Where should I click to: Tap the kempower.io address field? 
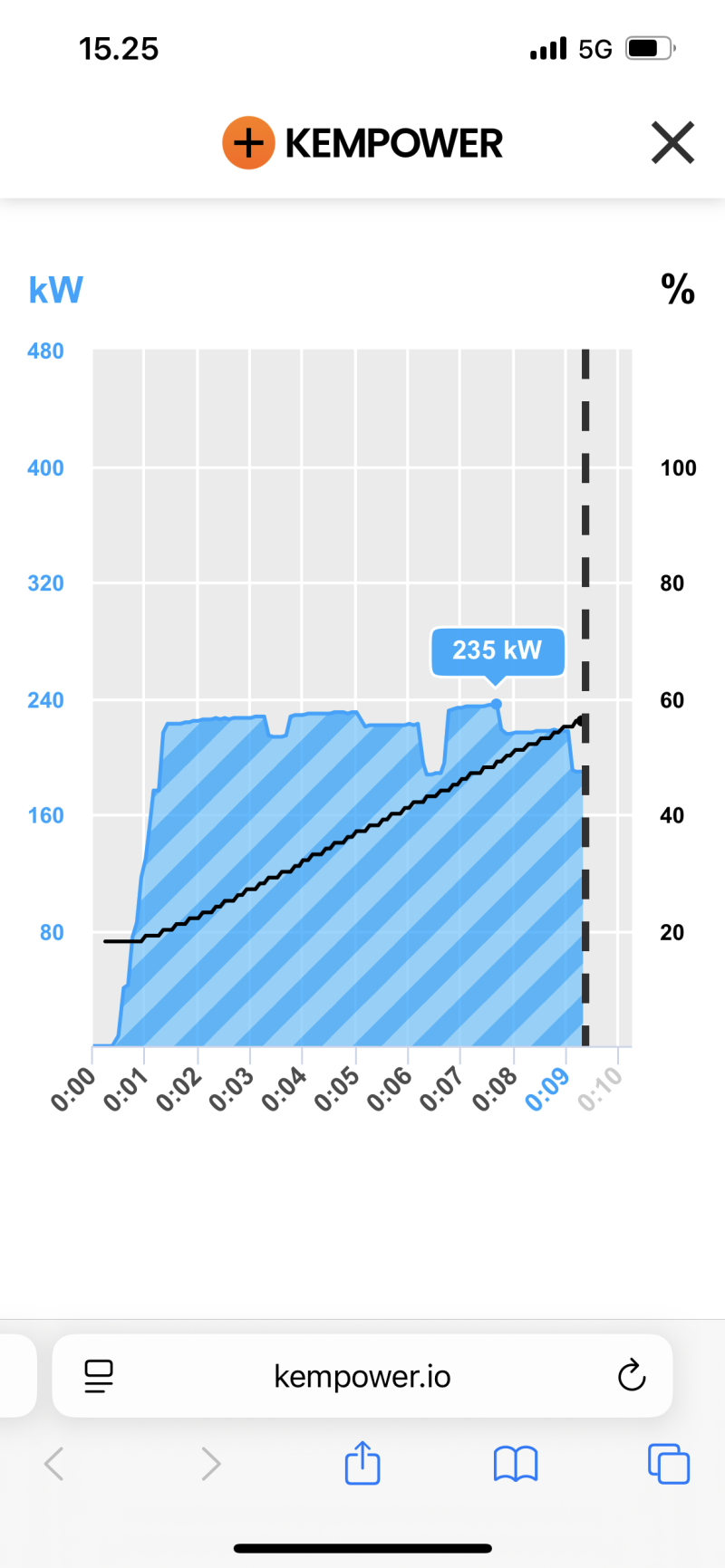pos(362,1376)
